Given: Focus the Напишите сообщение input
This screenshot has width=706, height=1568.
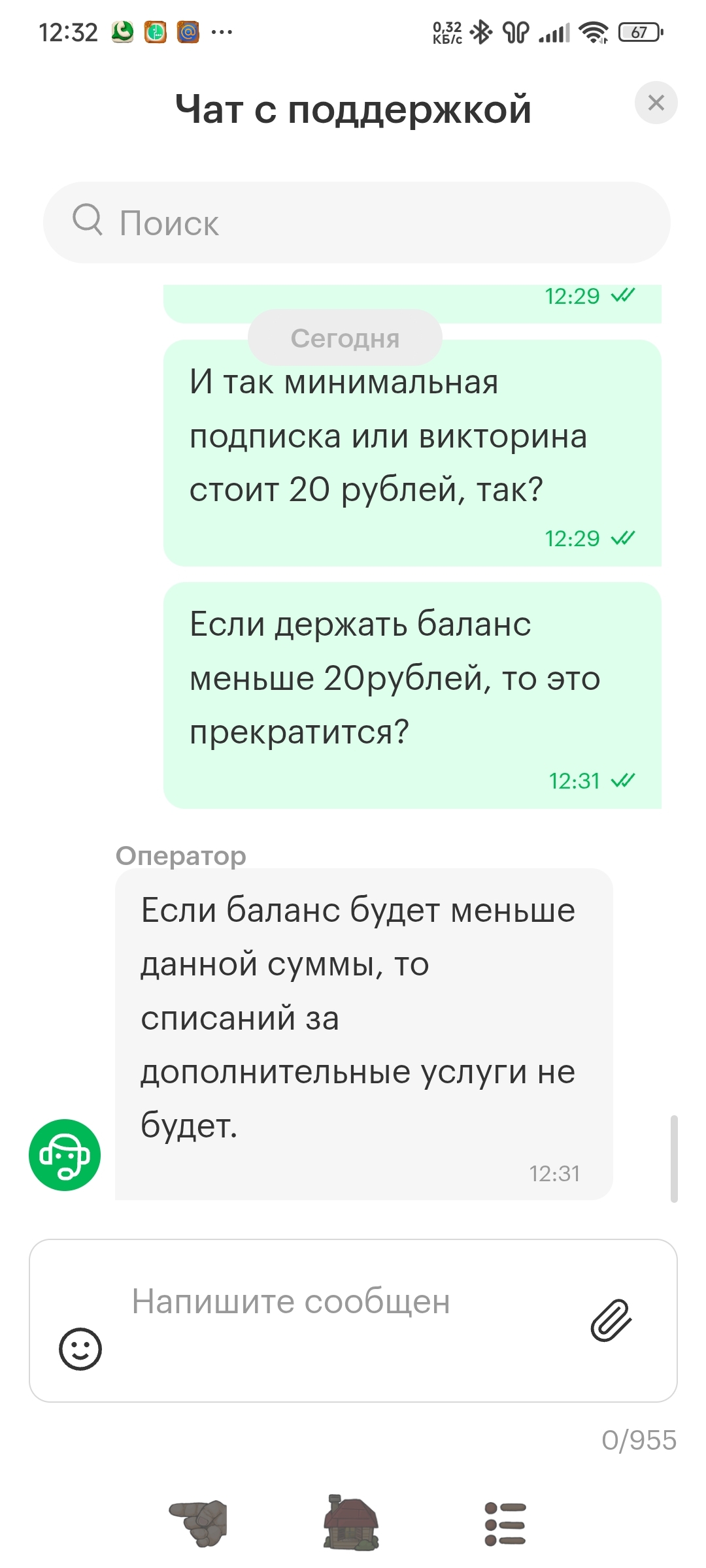Looking at the screenshot, I should point(340,1302).
